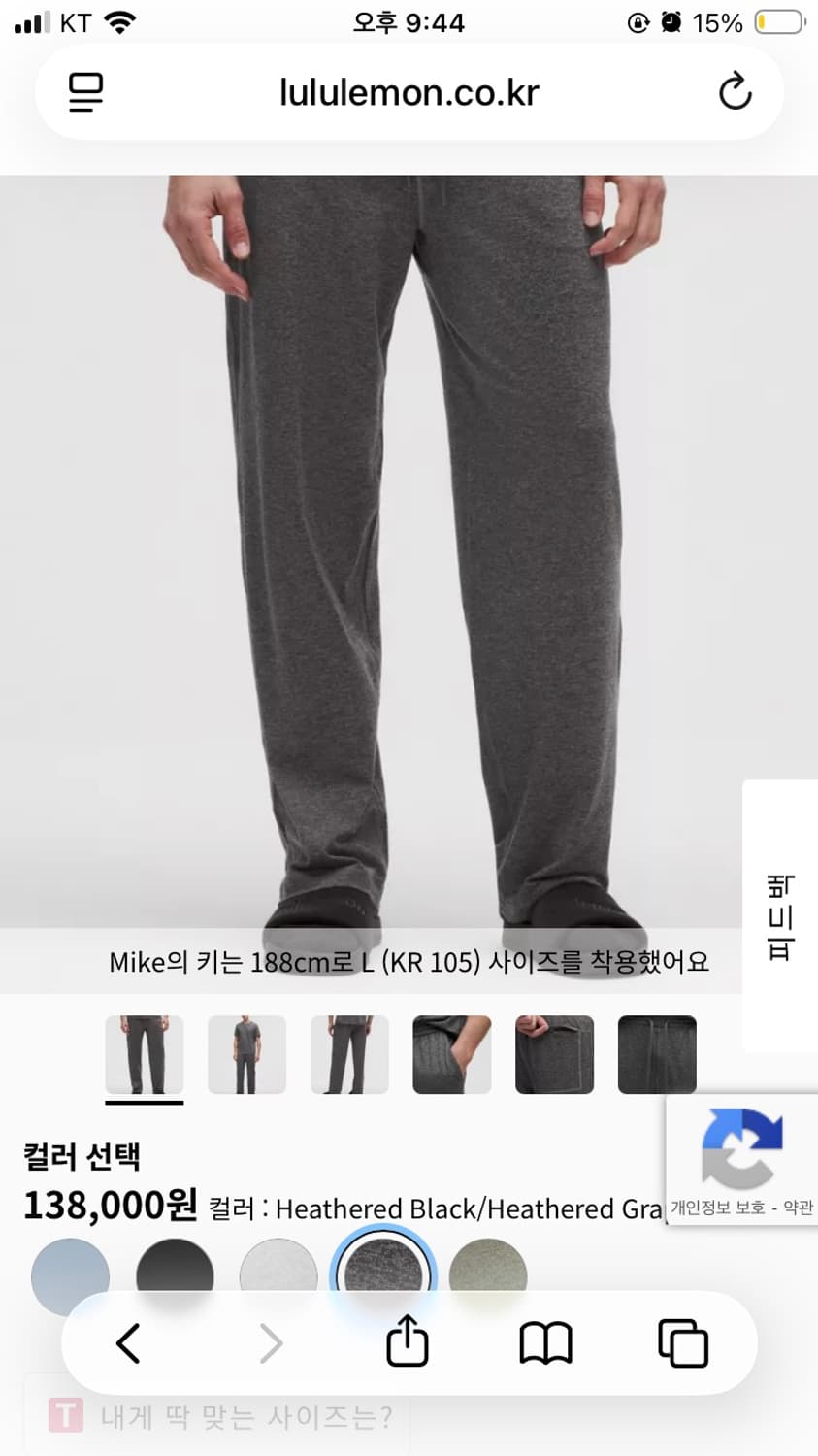Open the vertical feedback side tab
Screen dimensions: 818x1456
pos(782,916)
